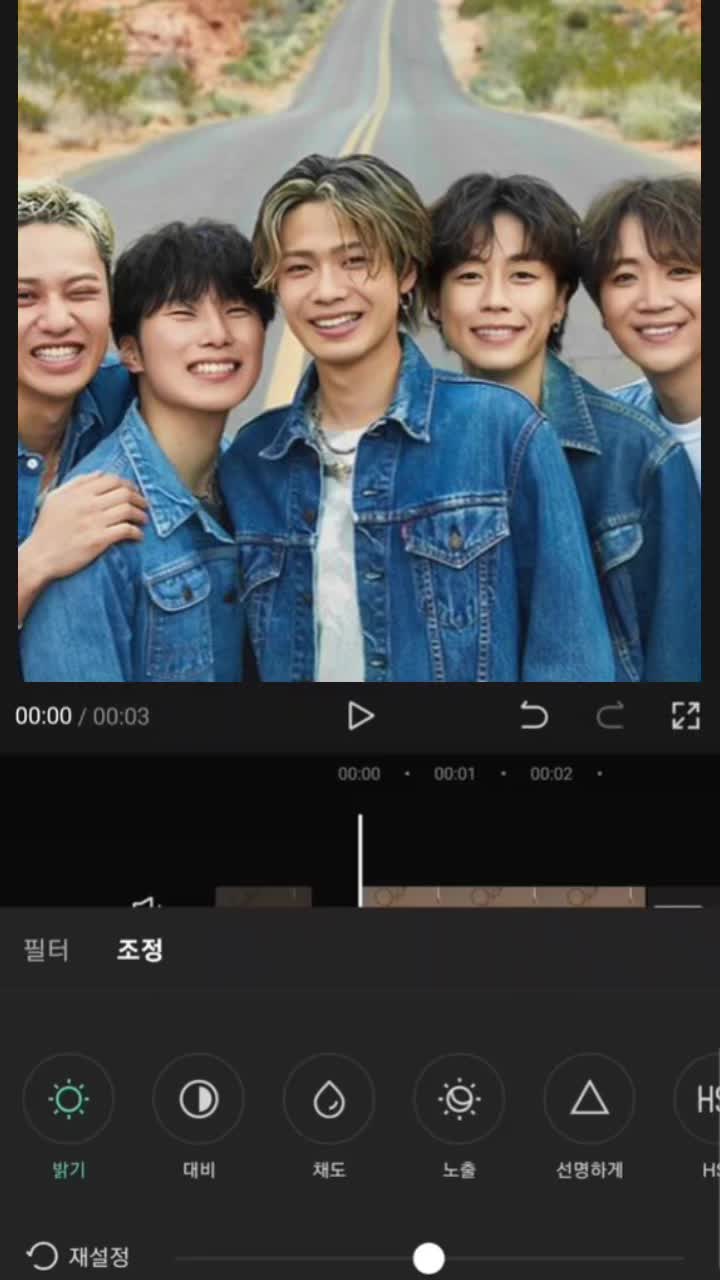Reset adjustments with 재설정
The height and width of the screenshot is (1280, 720).
coord(78,1257)
